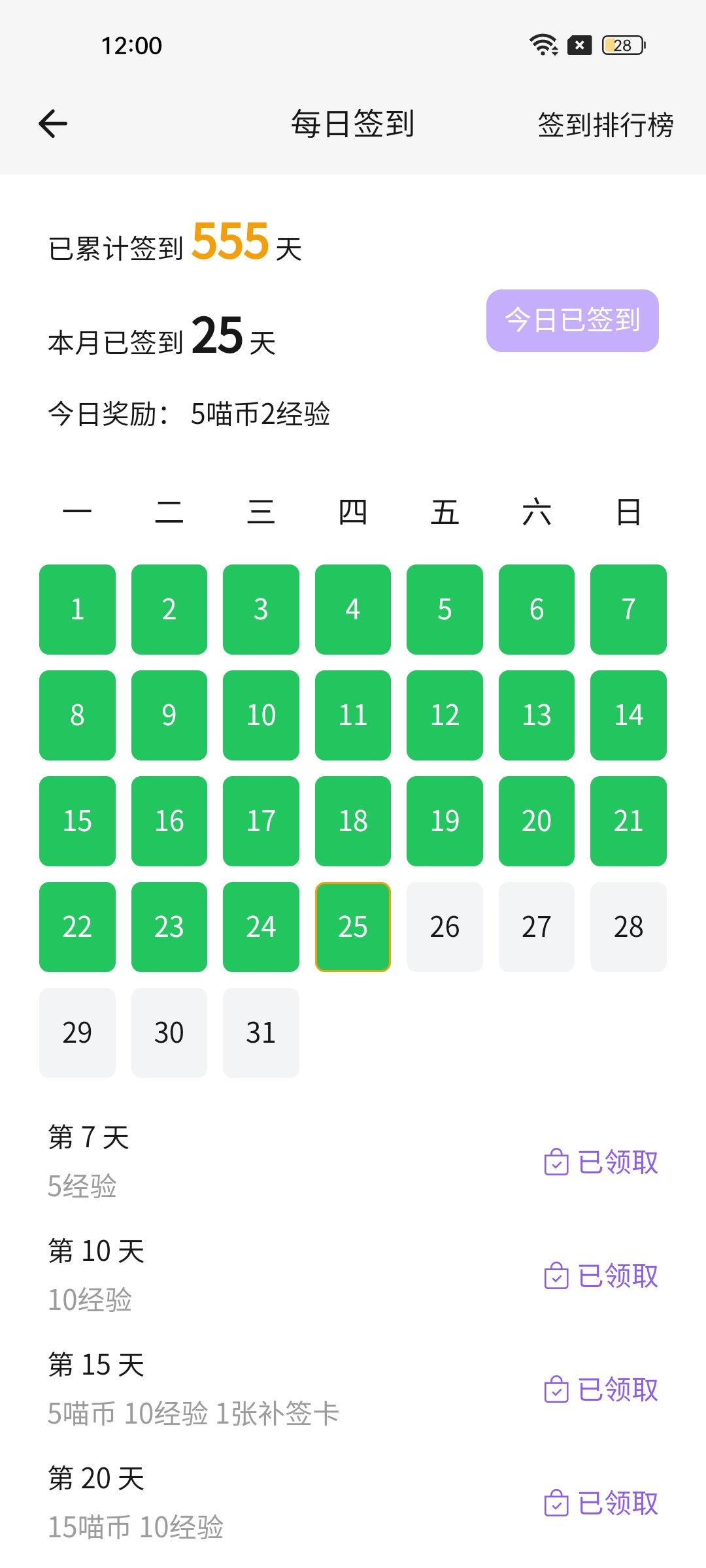Click the back arrow to leave check-in page
This screenshot has width=706, height=1568.
click(52, 123)
